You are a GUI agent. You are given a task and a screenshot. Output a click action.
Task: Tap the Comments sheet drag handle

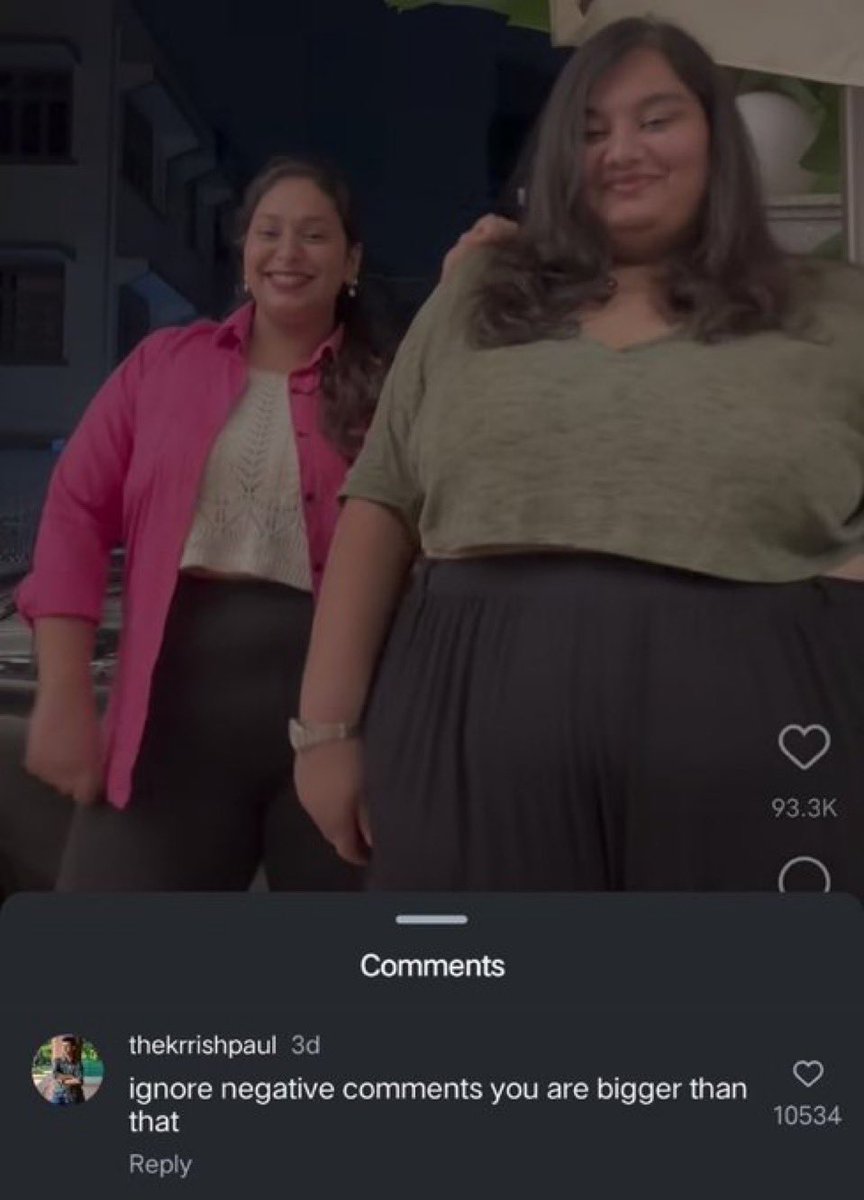click(431, 919)
